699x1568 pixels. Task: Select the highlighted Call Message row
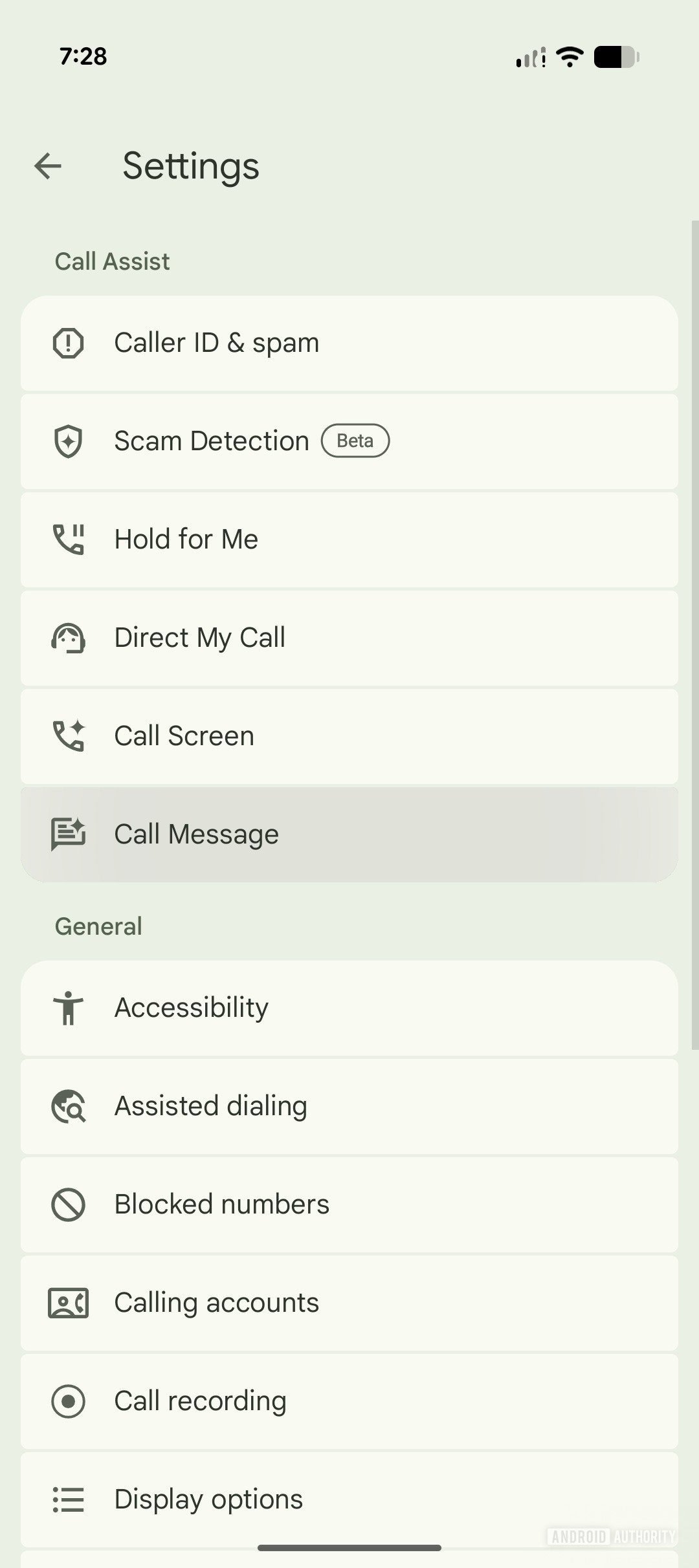(349, 834)
